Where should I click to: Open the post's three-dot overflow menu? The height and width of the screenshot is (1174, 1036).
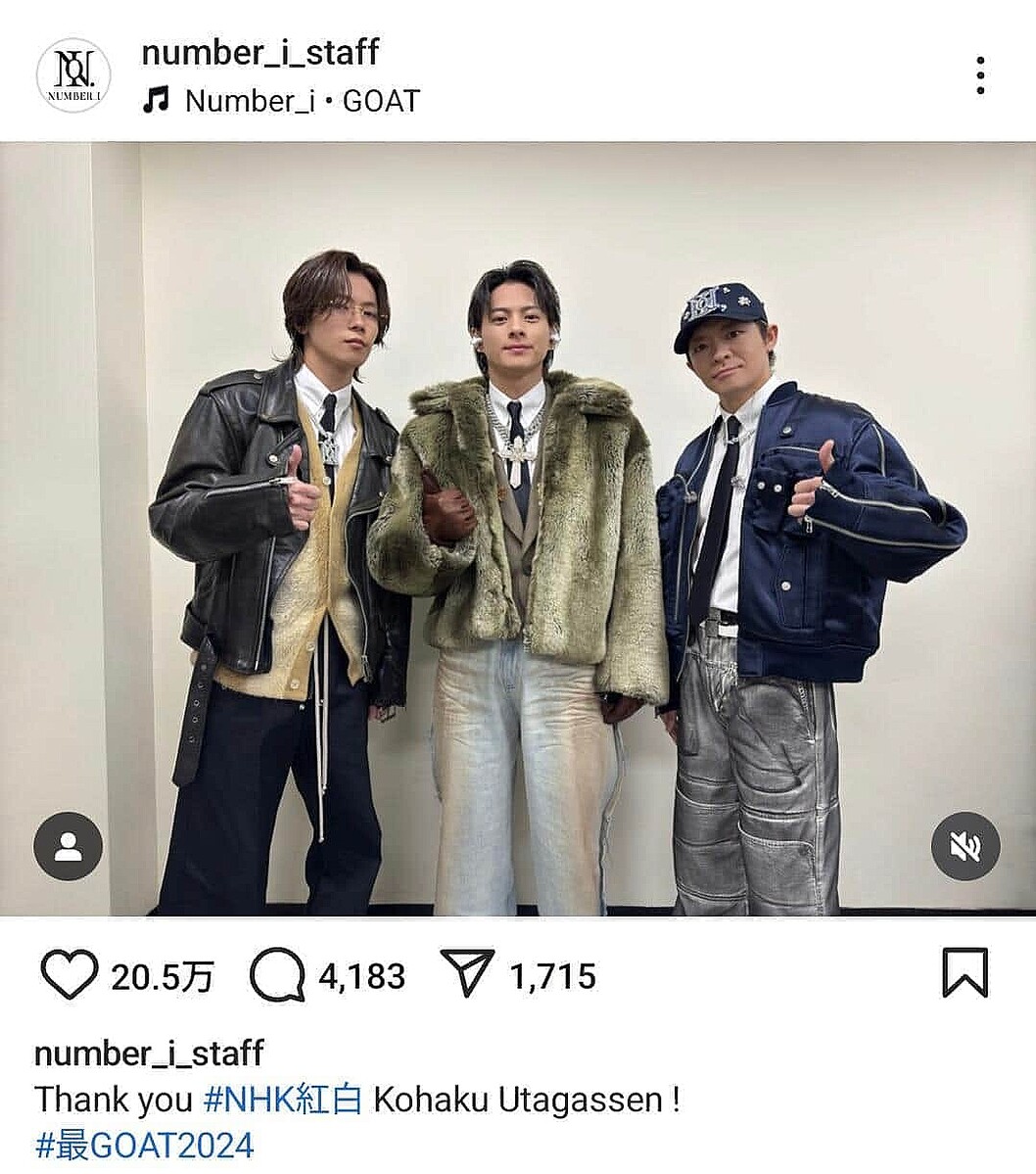click(980, 75)
